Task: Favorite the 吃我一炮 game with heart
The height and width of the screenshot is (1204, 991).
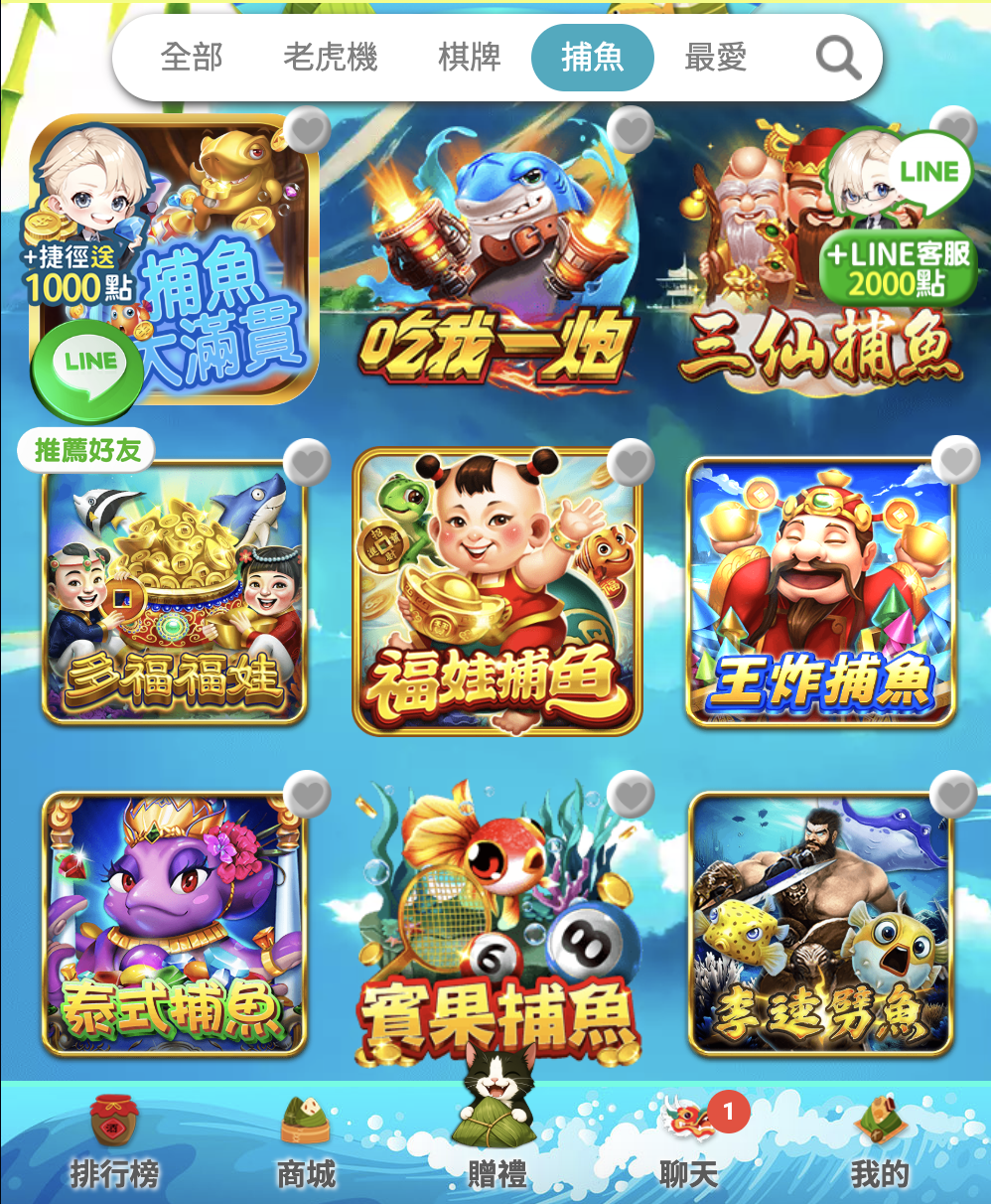Action: pyautogui.click(x=630, y=127)
